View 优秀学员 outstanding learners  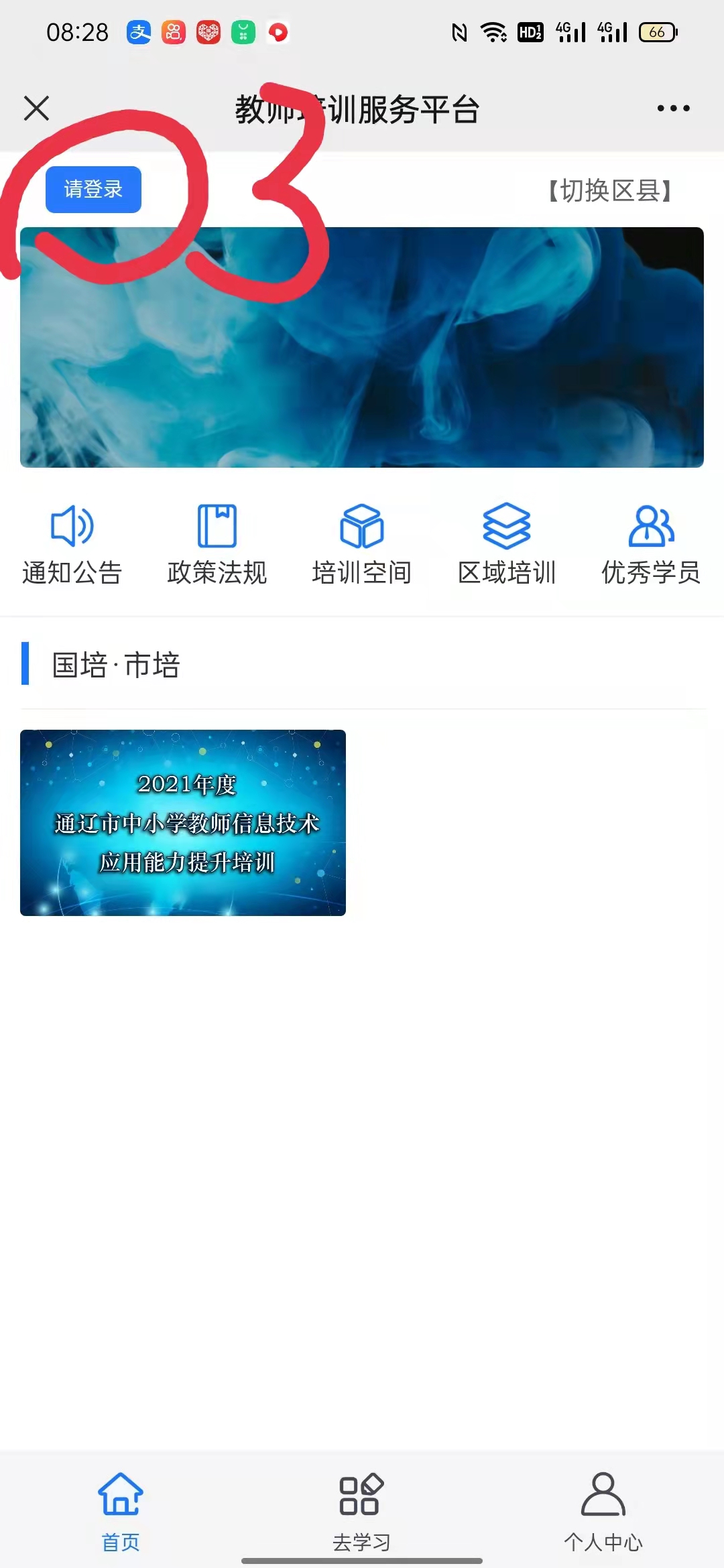(x=651, y=544)
